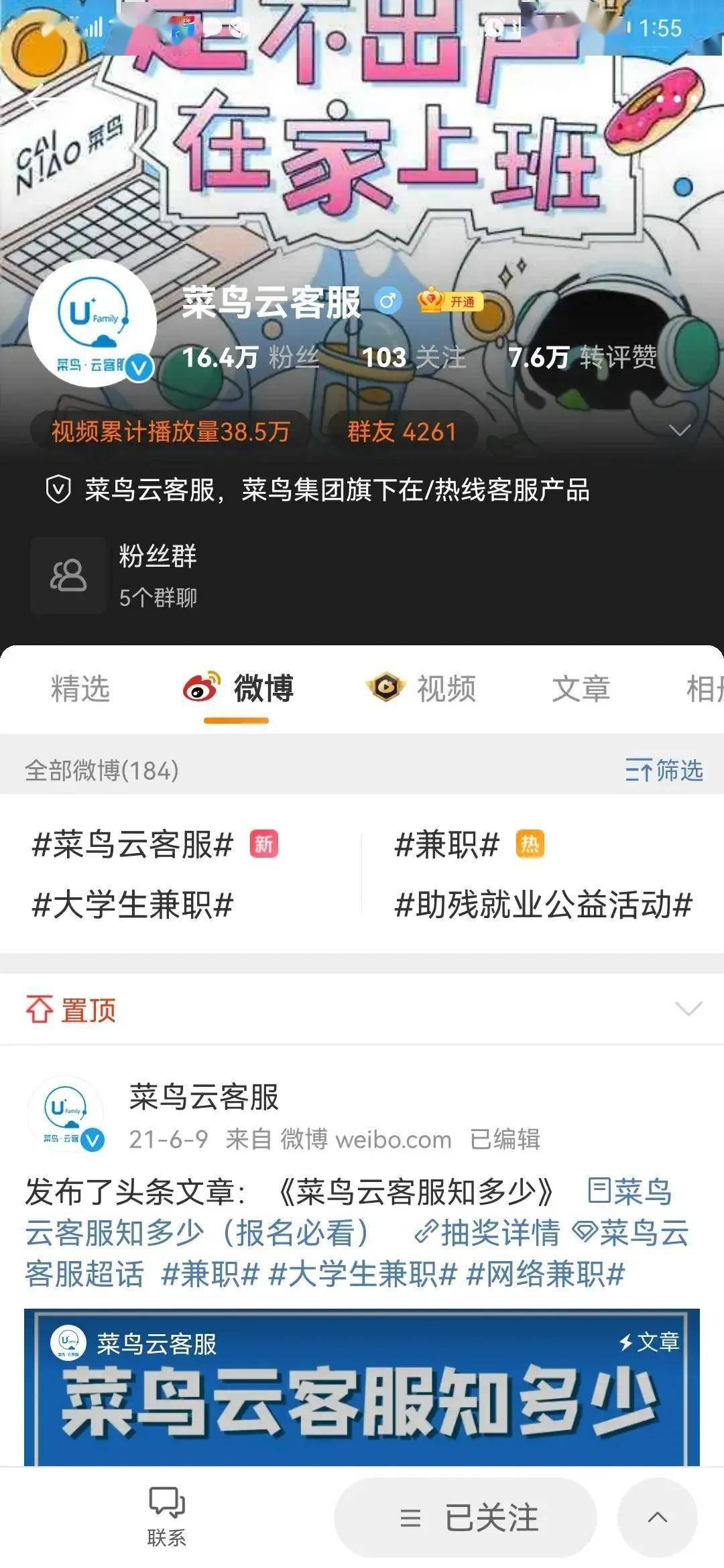The height and width of the screenshot is (1568, 724).
Task: Open the #助残就业公益活动# topic
Action: [543, 905]
